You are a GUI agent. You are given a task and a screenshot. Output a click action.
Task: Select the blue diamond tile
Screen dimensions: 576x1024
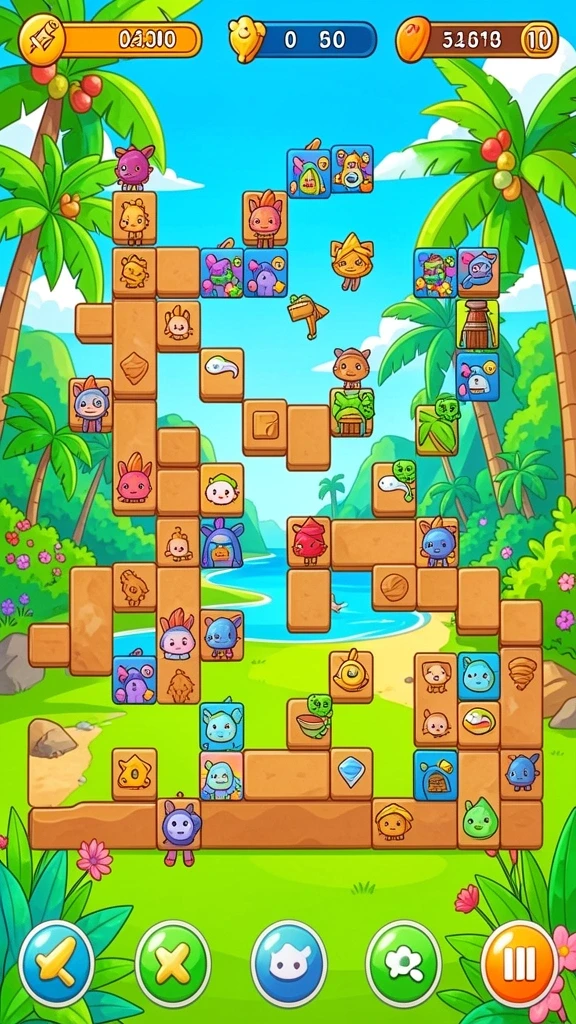(x=351, y=773)
